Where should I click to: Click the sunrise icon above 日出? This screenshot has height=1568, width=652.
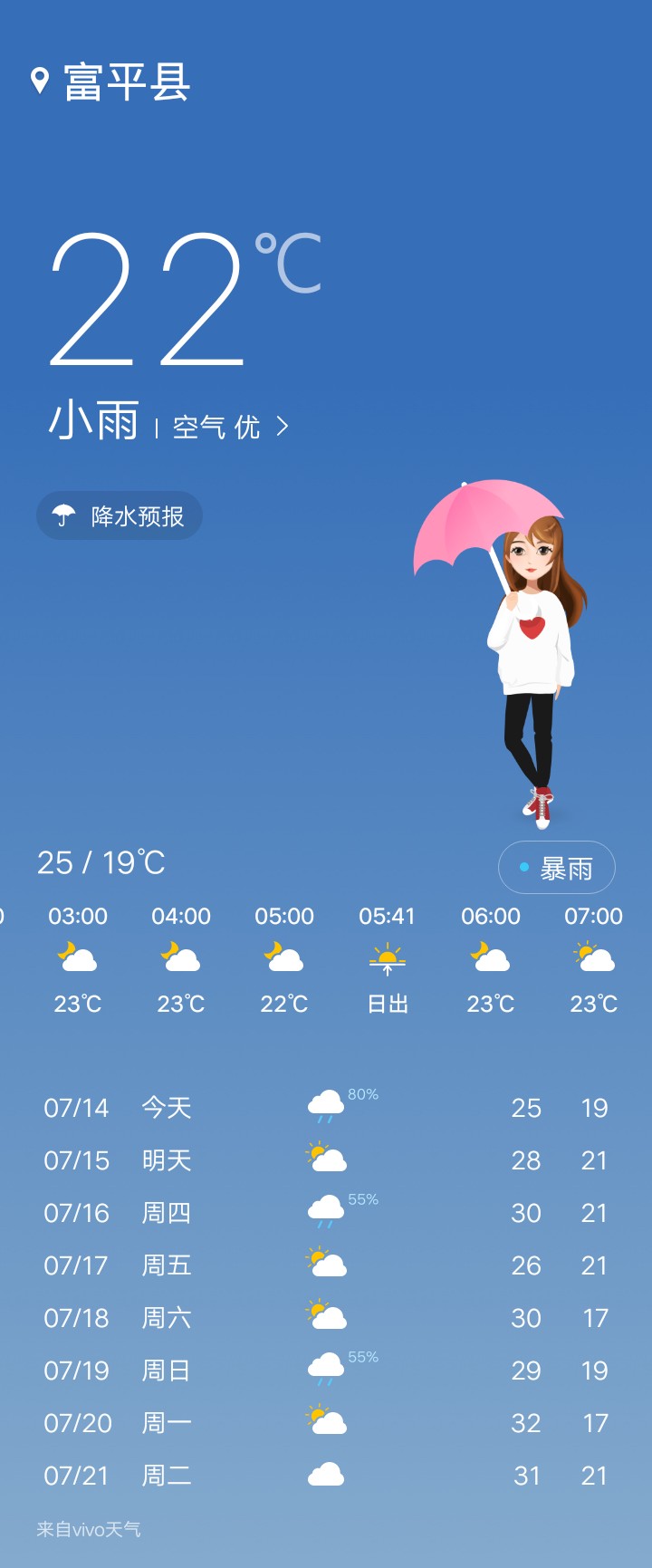pyautogui.click(x=387, y=958)
